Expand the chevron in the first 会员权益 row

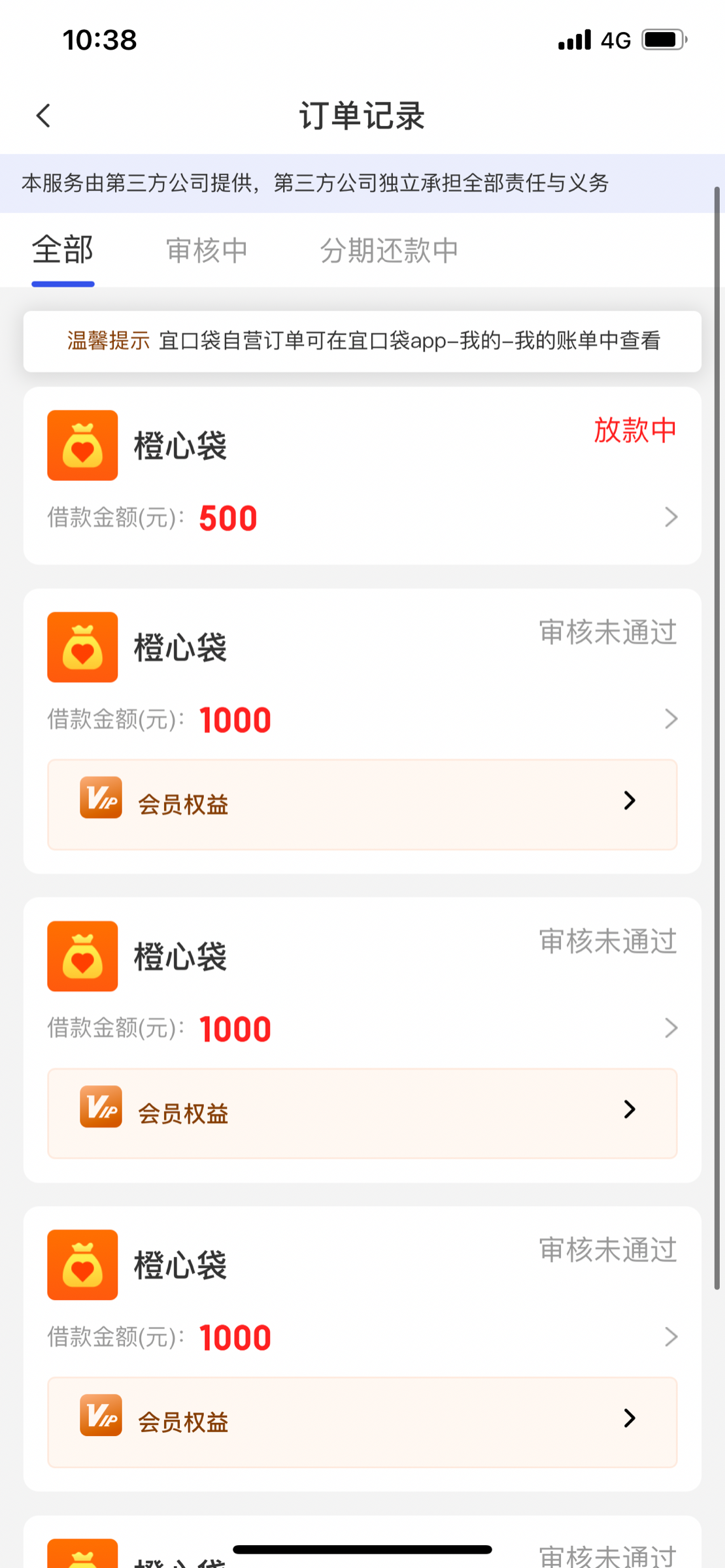[629, 800]
